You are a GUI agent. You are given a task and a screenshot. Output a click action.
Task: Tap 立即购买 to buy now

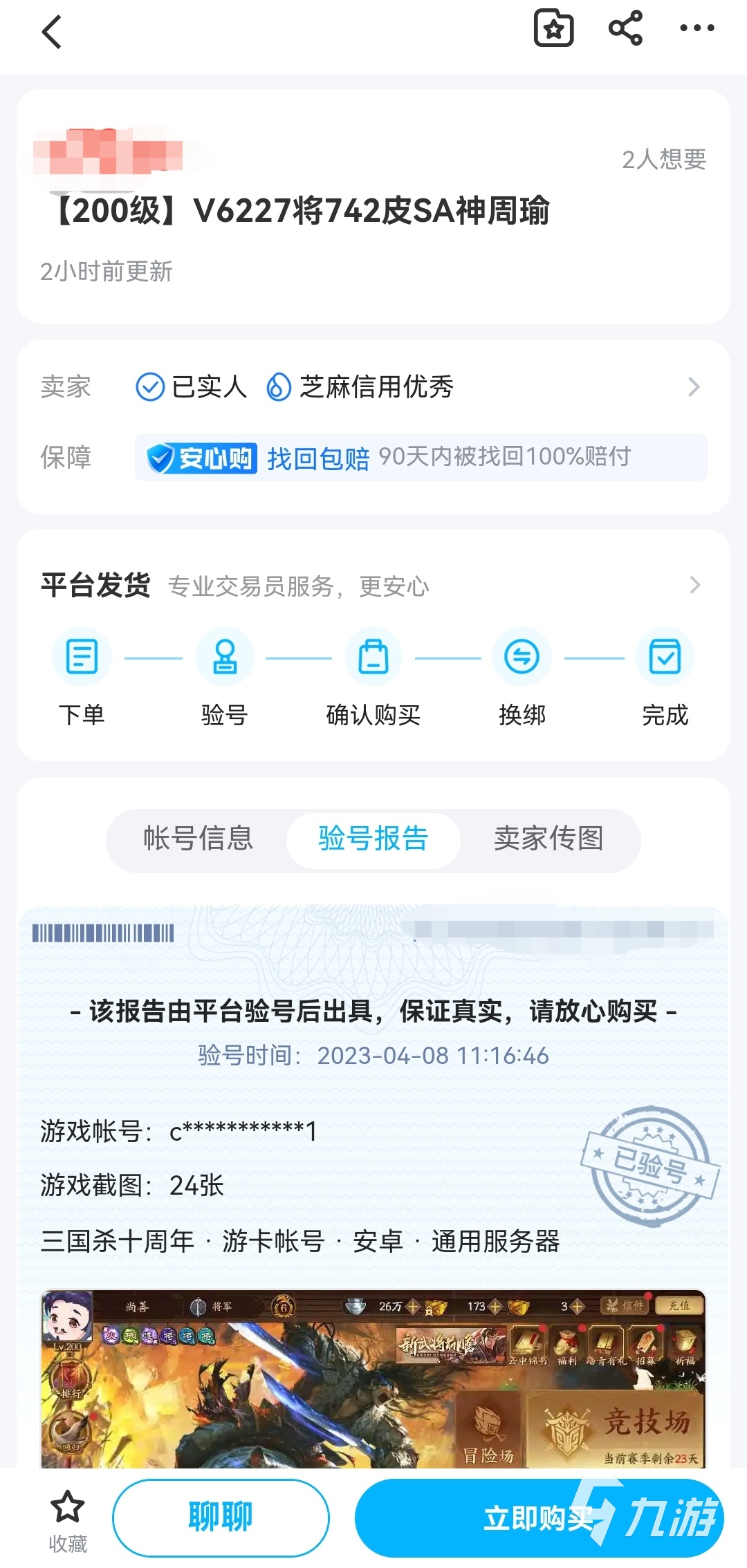(538, 1518)
